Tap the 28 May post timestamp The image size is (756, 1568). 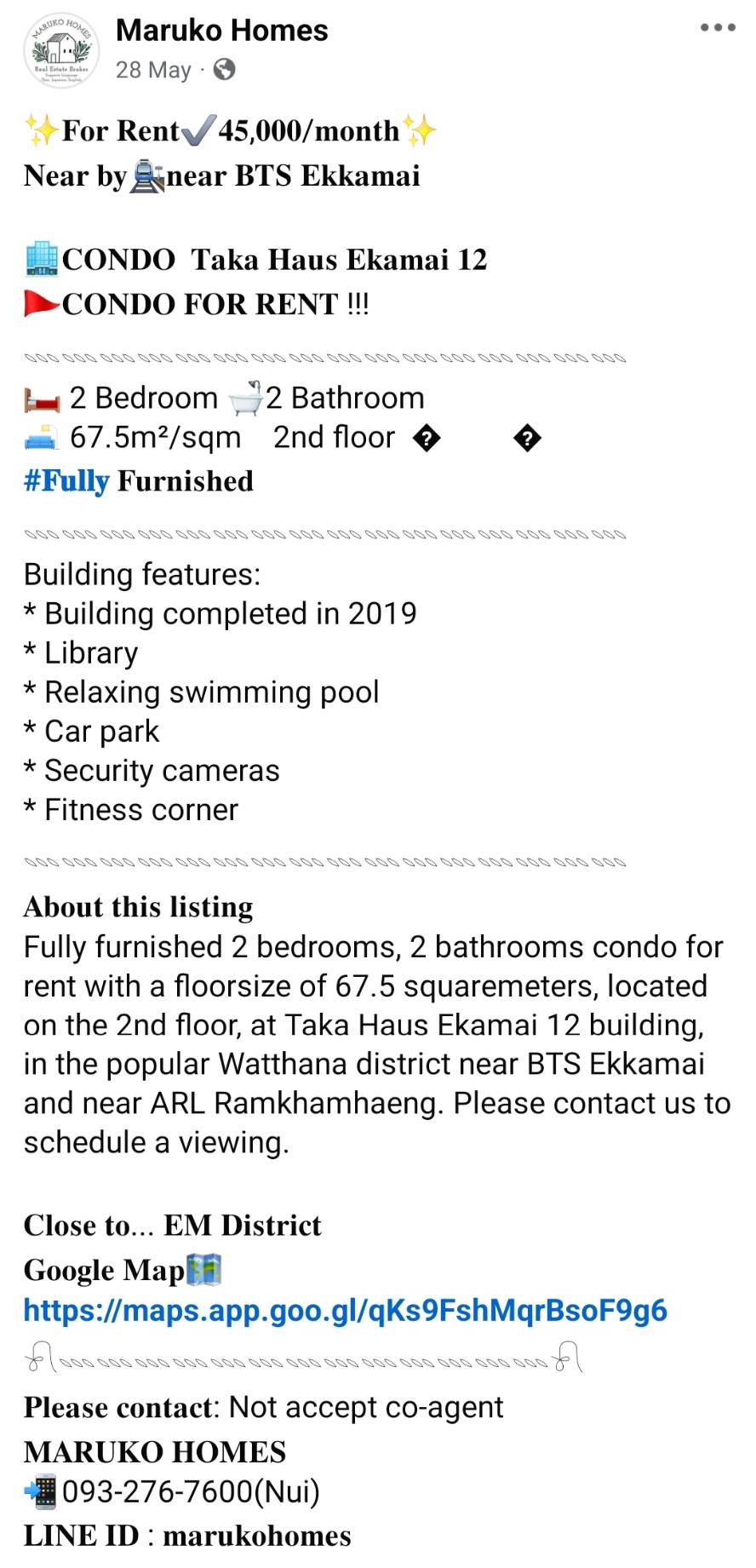tap(153, 70)
